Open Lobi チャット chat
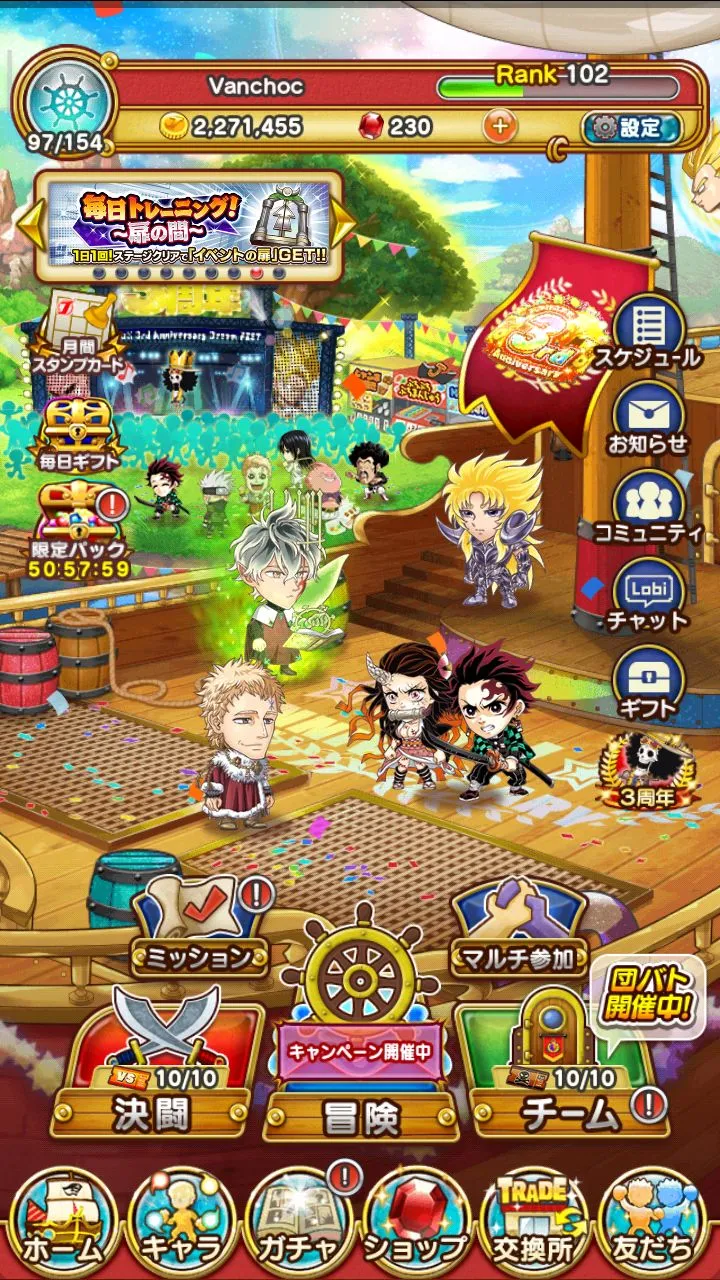This screenshot has height=1280, width=720. tap(647, 593)
